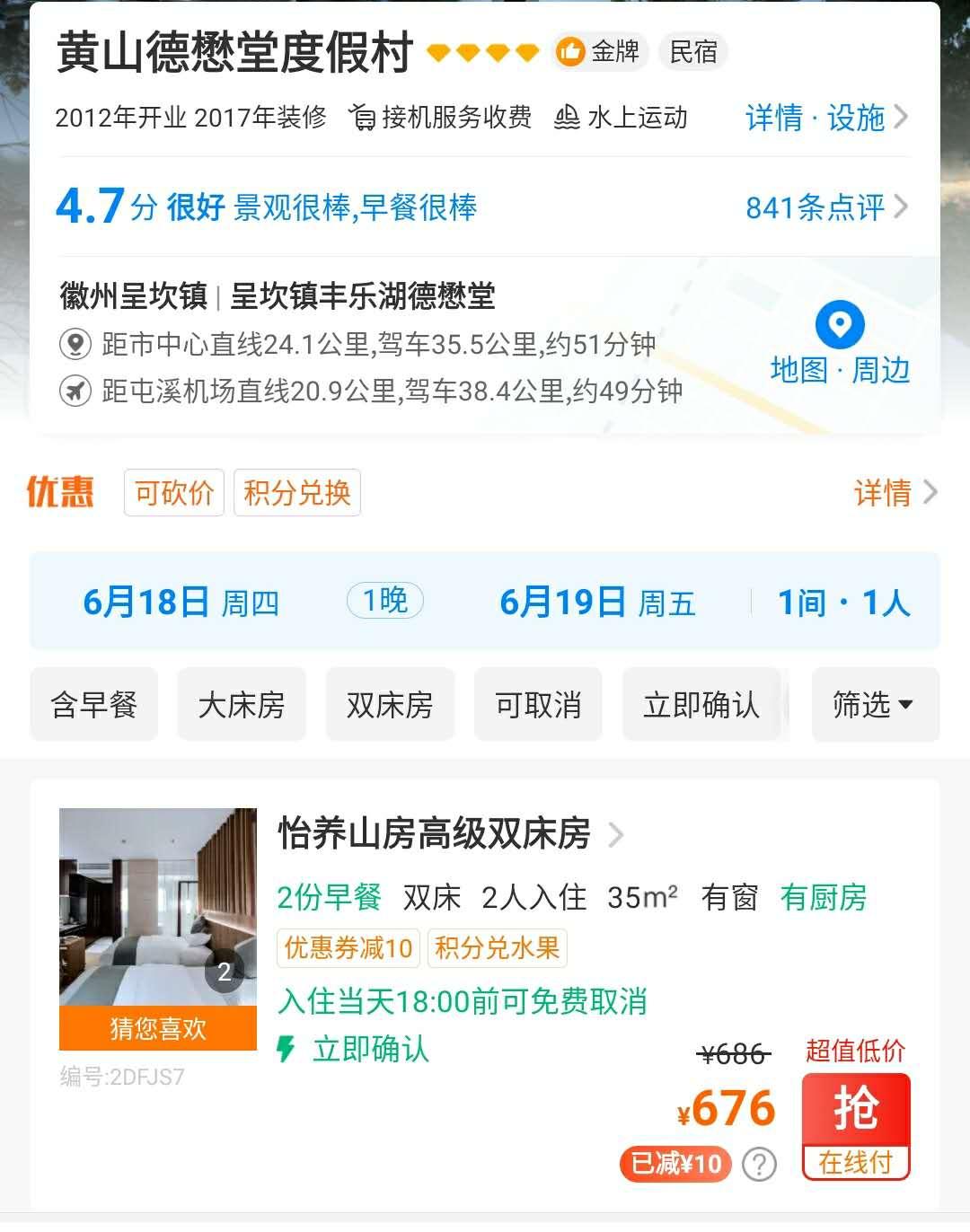Expand 怡养山房高级双床房 room details
Image resolution: width=970 pixels, height=1232 pixels.
pos(617,835)
